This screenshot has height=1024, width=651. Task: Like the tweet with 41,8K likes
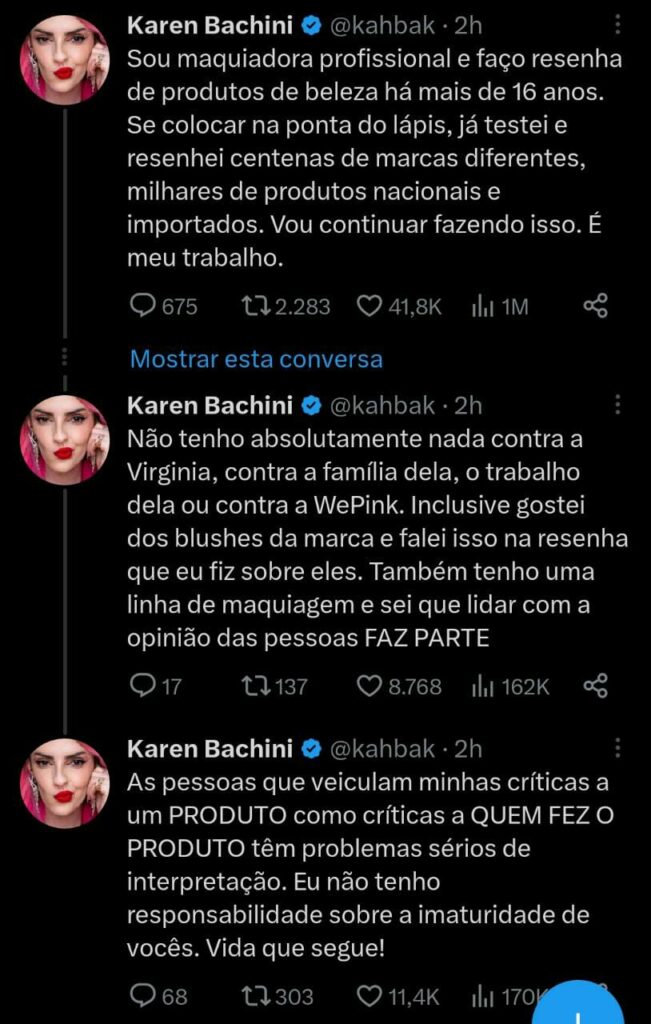(x=371, y=306)
